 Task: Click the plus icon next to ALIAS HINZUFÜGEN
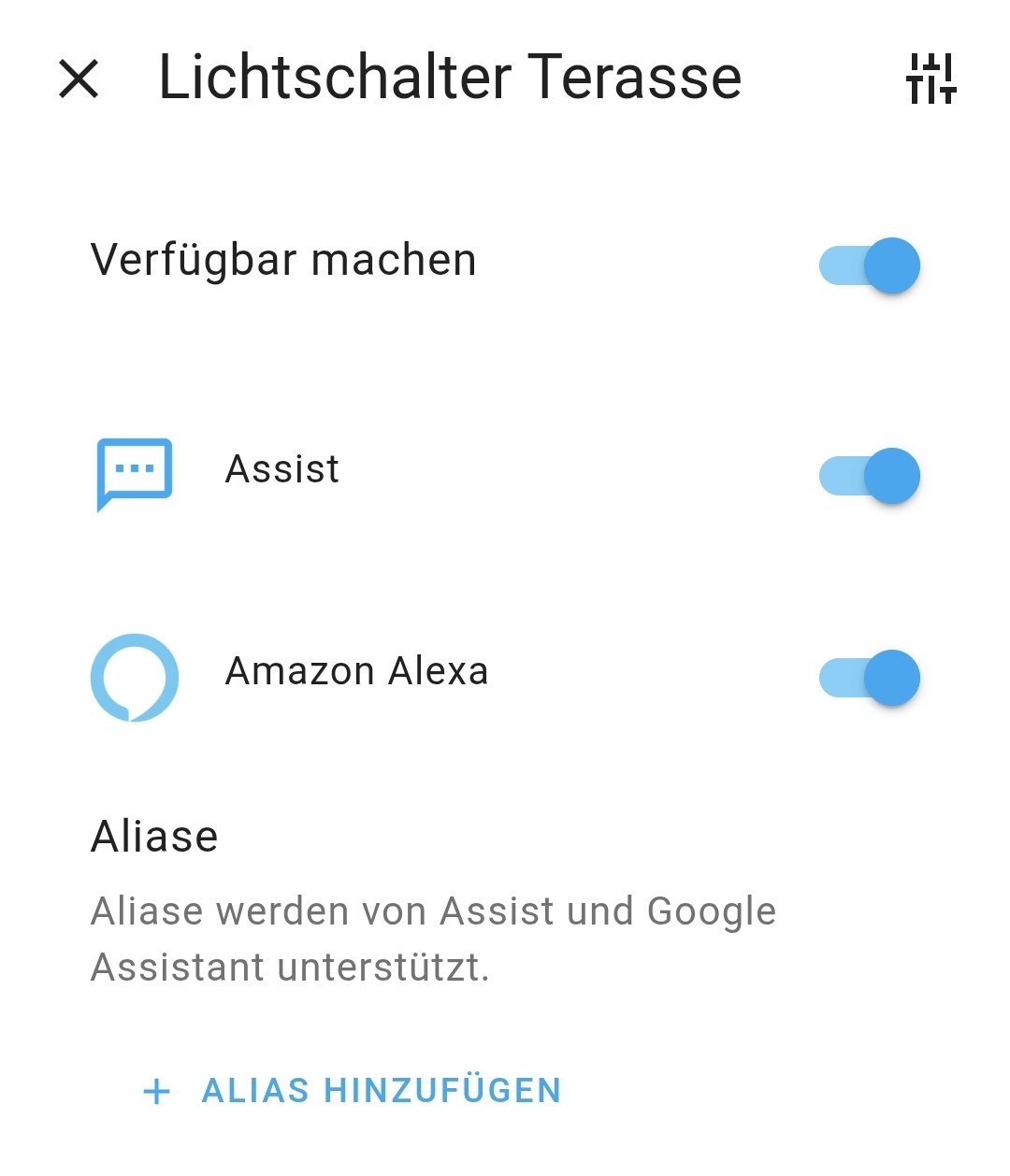click(x=157, y=1090)
